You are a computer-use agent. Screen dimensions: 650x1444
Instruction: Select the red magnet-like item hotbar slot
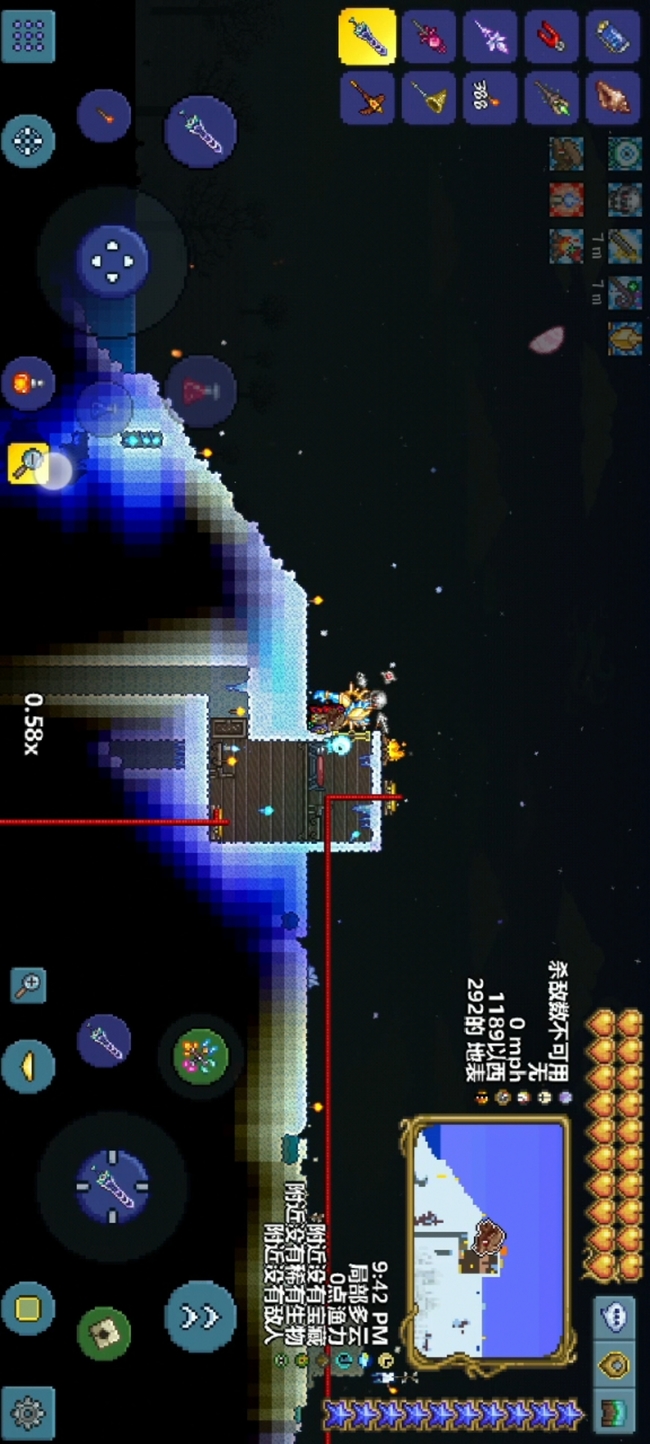[551, 37]
